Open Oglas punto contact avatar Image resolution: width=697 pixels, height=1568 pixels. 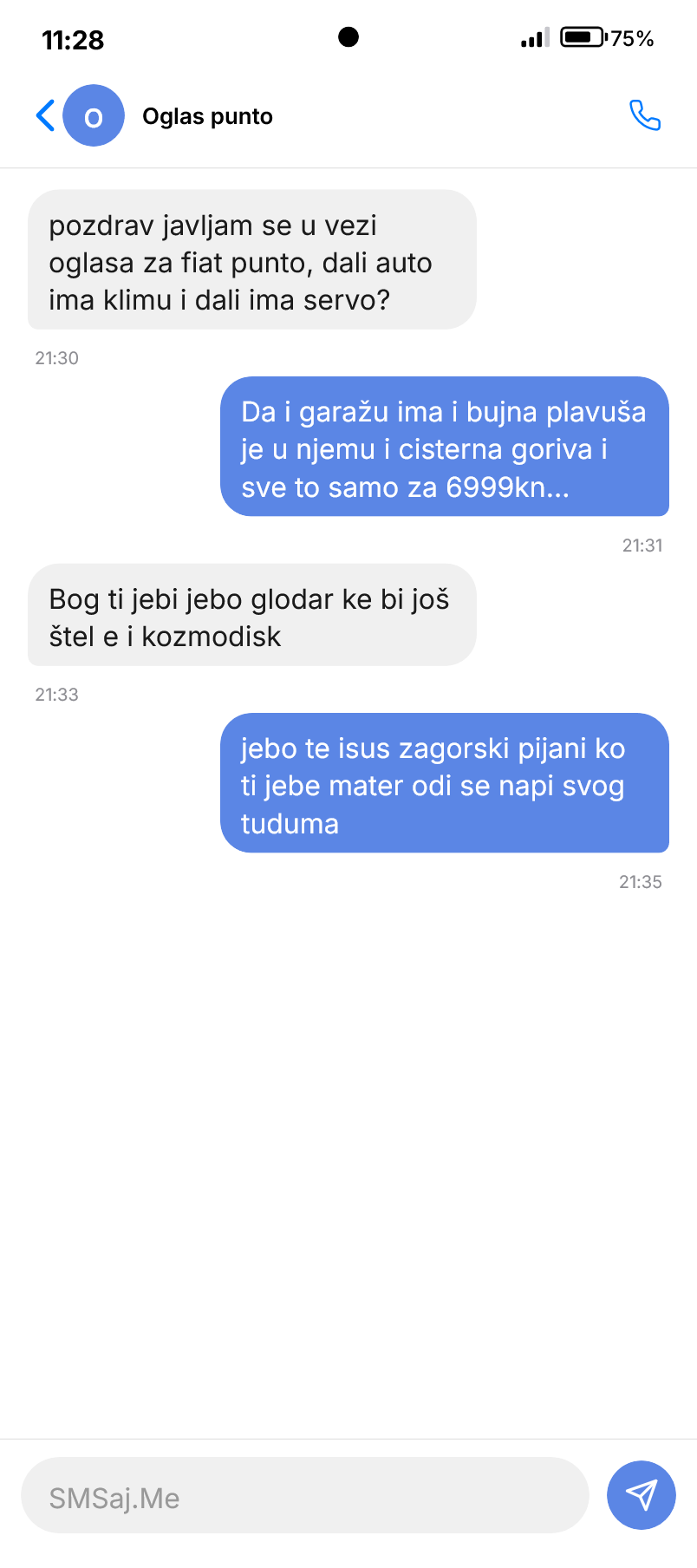pos(94,115)
